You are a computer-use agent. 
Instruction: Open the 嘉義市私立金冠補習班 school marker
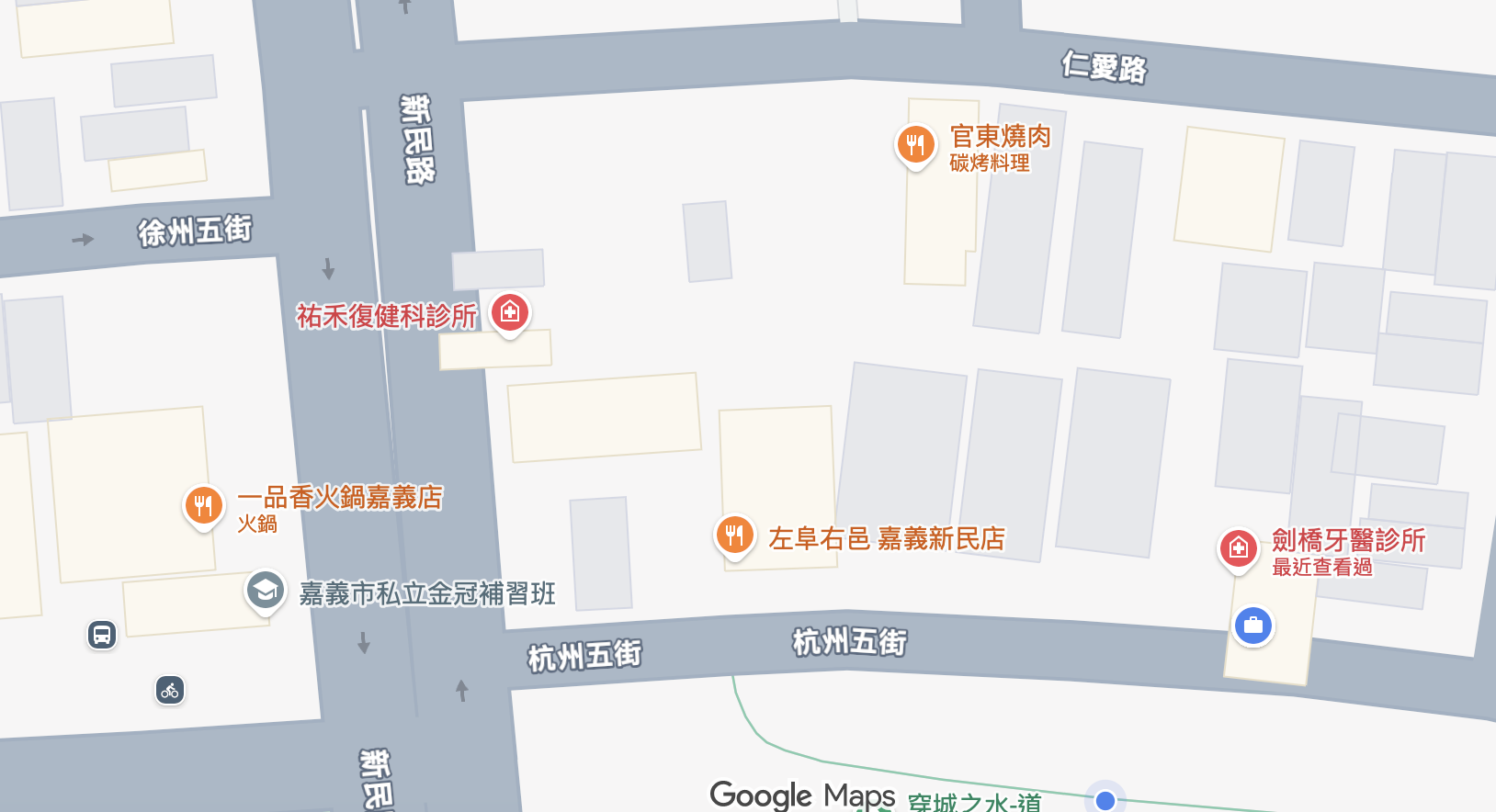(x=266, y=592)
